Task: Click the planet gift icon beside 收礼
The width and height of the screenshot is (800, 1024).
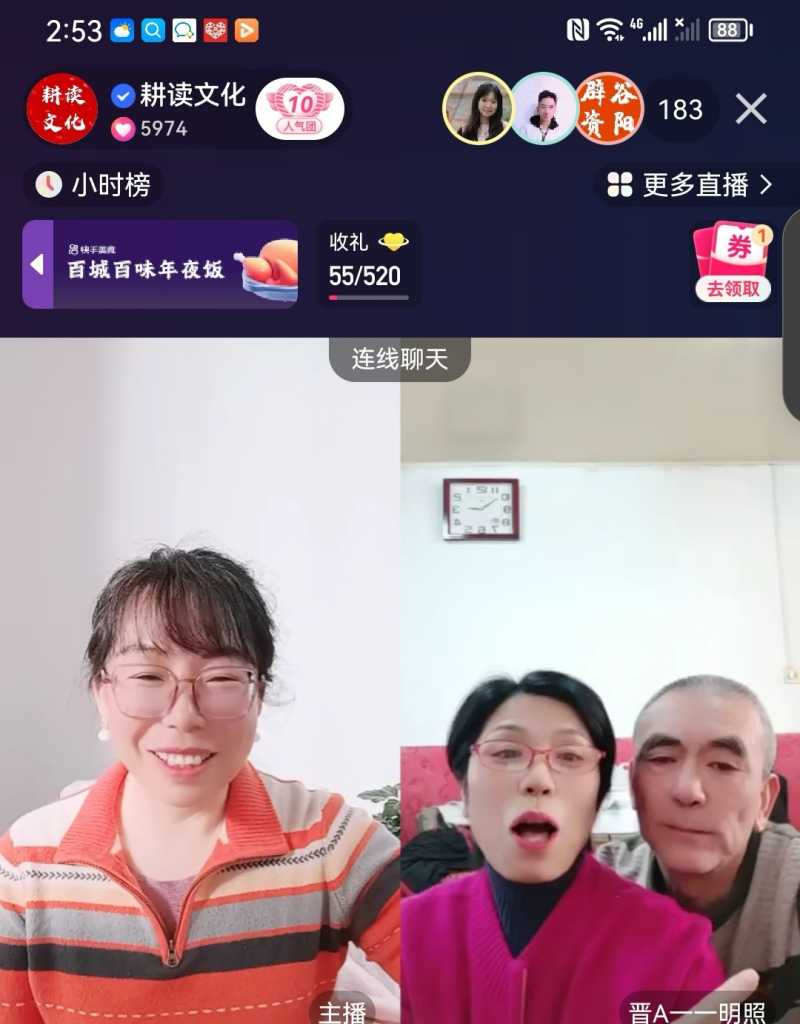Action: 393,240
